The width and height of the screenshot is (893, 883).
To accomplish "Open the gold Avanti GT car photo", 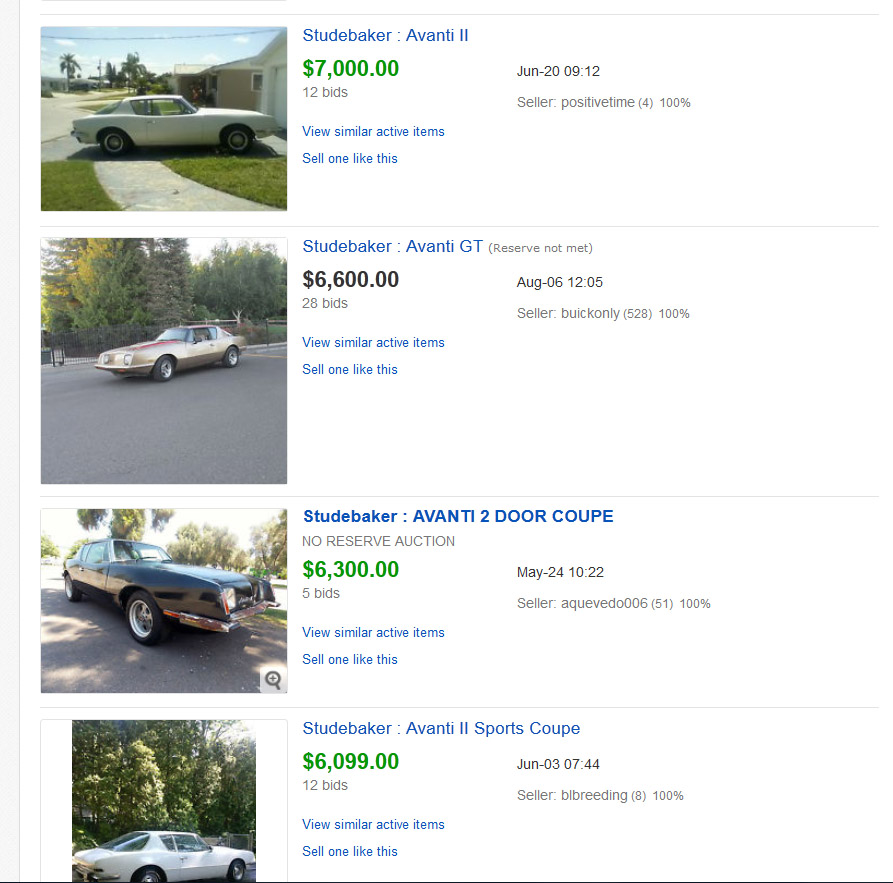I will tap(163, 361).
